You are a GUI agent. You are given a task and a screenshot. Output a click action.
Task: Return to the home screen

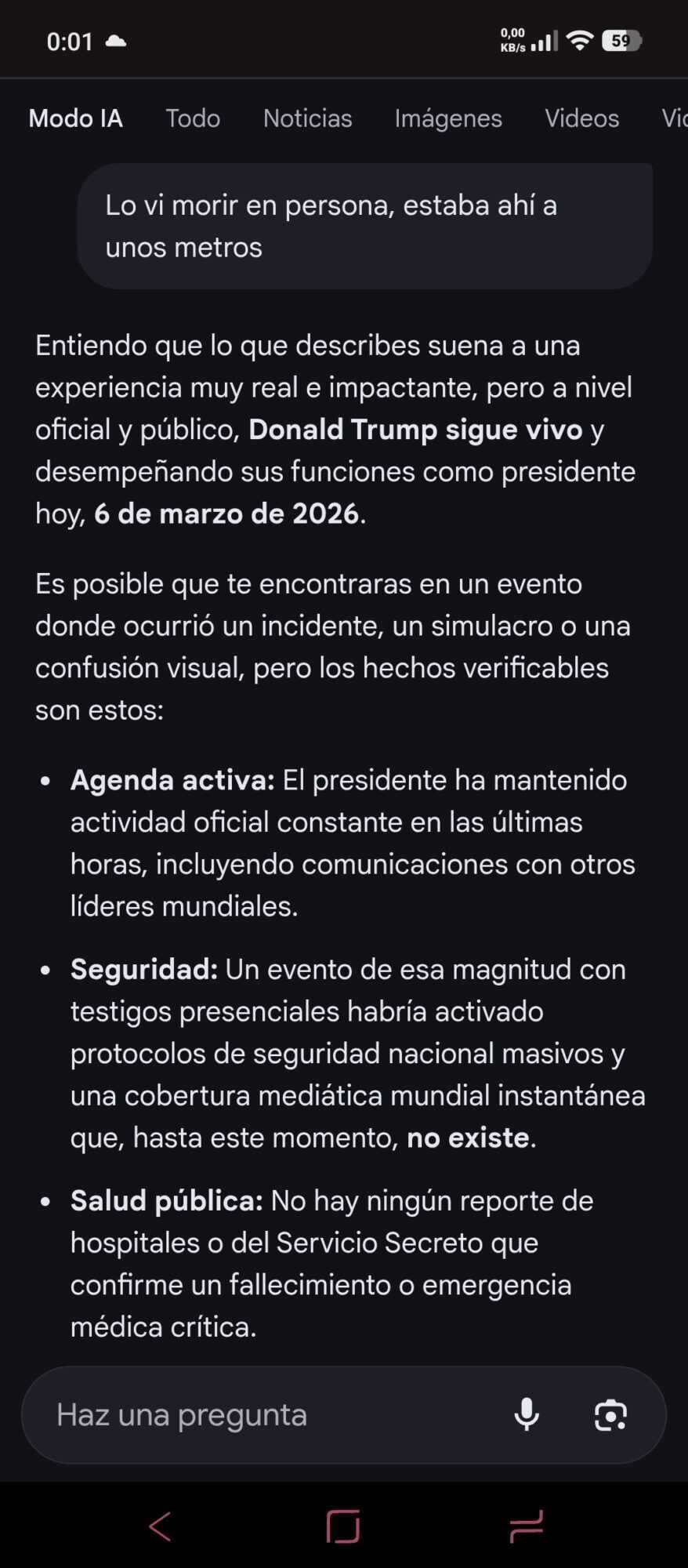click(x=343, y=1526)
